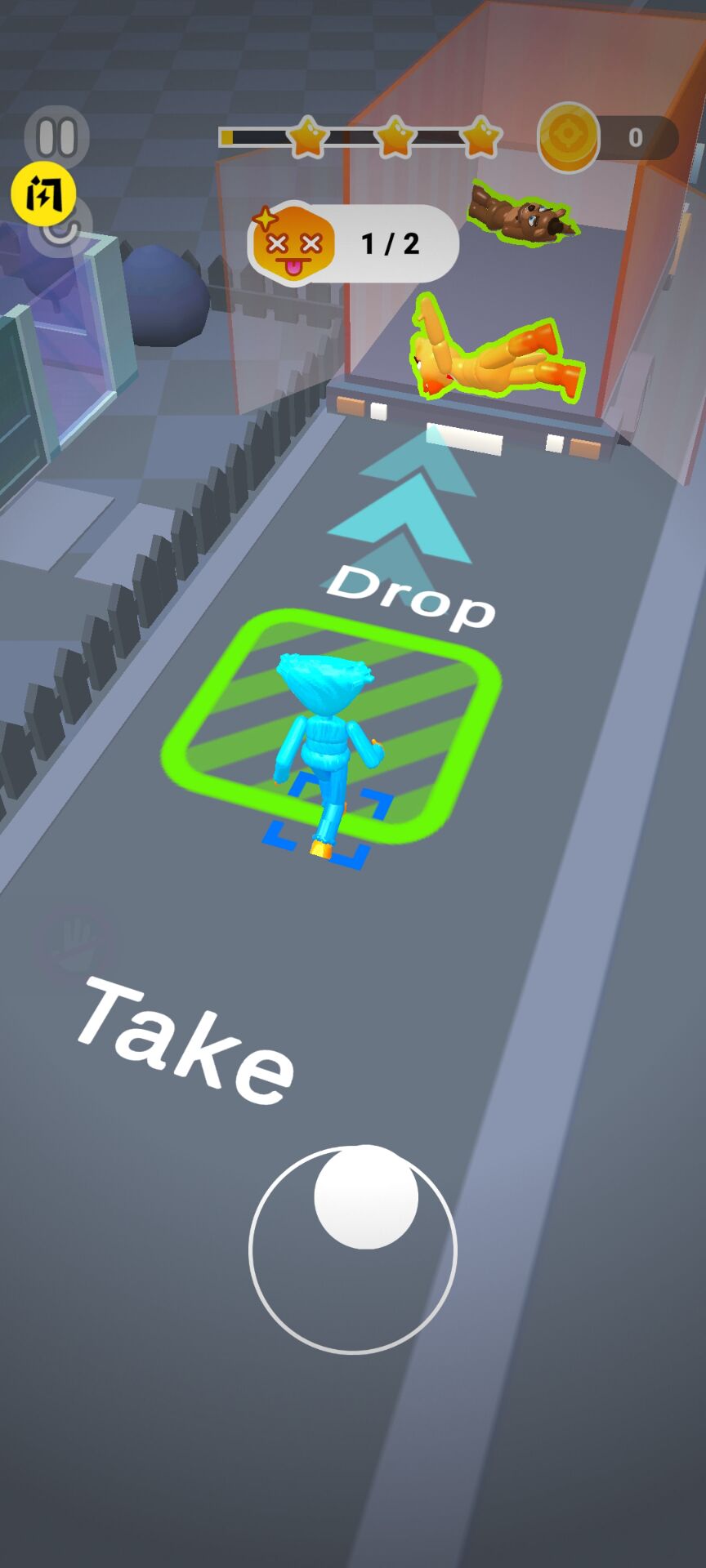The image size is (706, 1568).
Task: Pause the game
Action: click(56, 136)
